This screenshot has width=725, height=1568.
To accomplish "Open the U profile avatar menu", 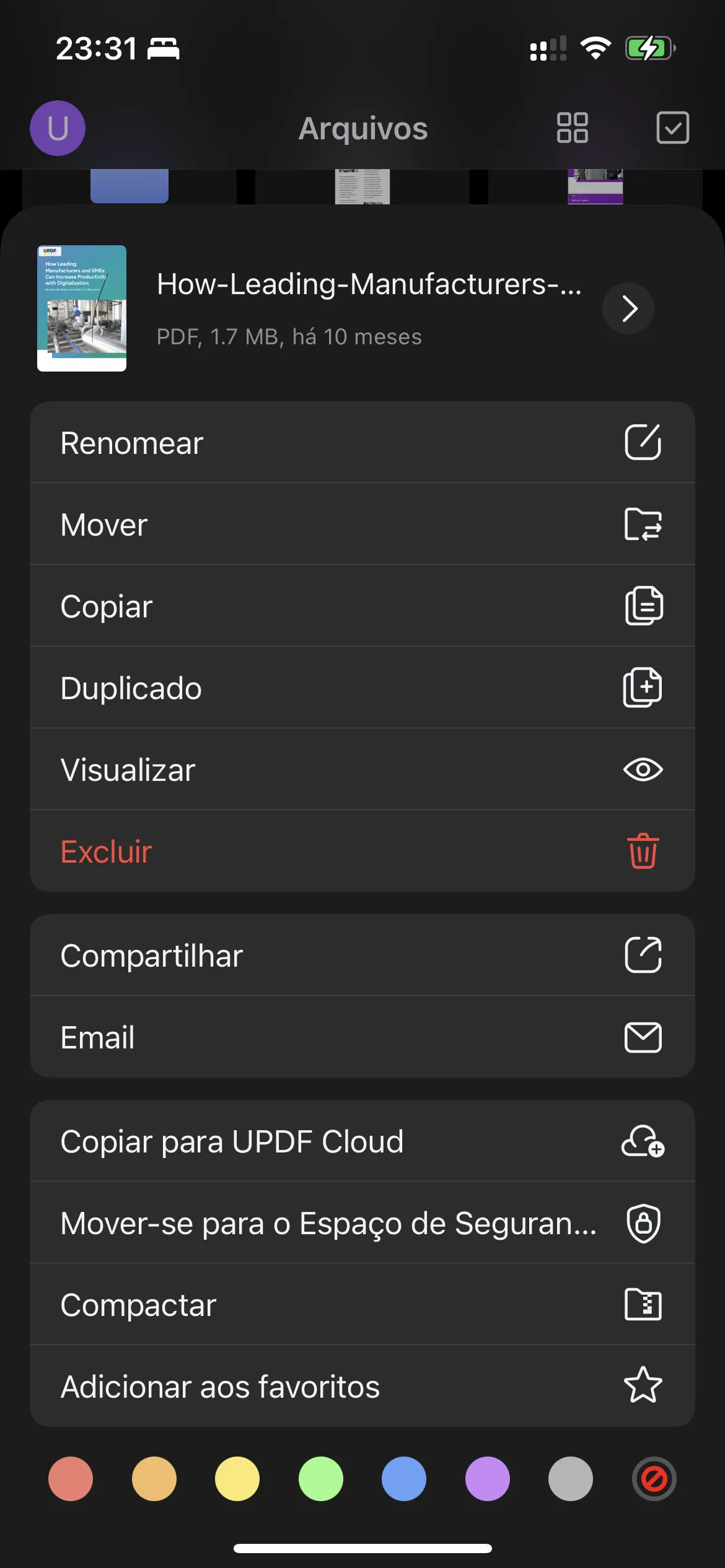I will (x=57, y=128).
